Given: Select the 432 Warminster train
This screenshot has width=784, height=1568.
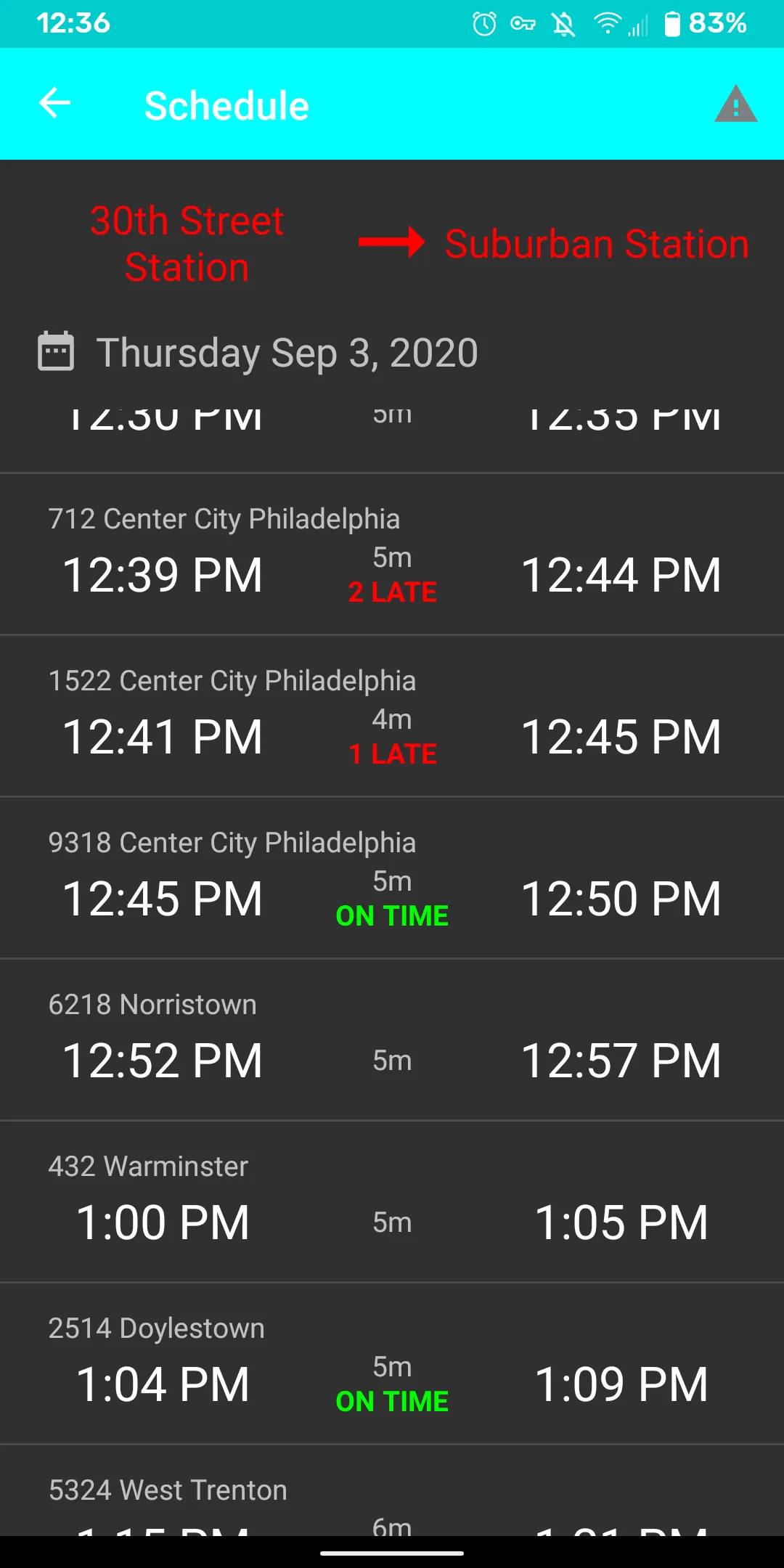Looking at the screenshot, I should (x=392, y=1203).
